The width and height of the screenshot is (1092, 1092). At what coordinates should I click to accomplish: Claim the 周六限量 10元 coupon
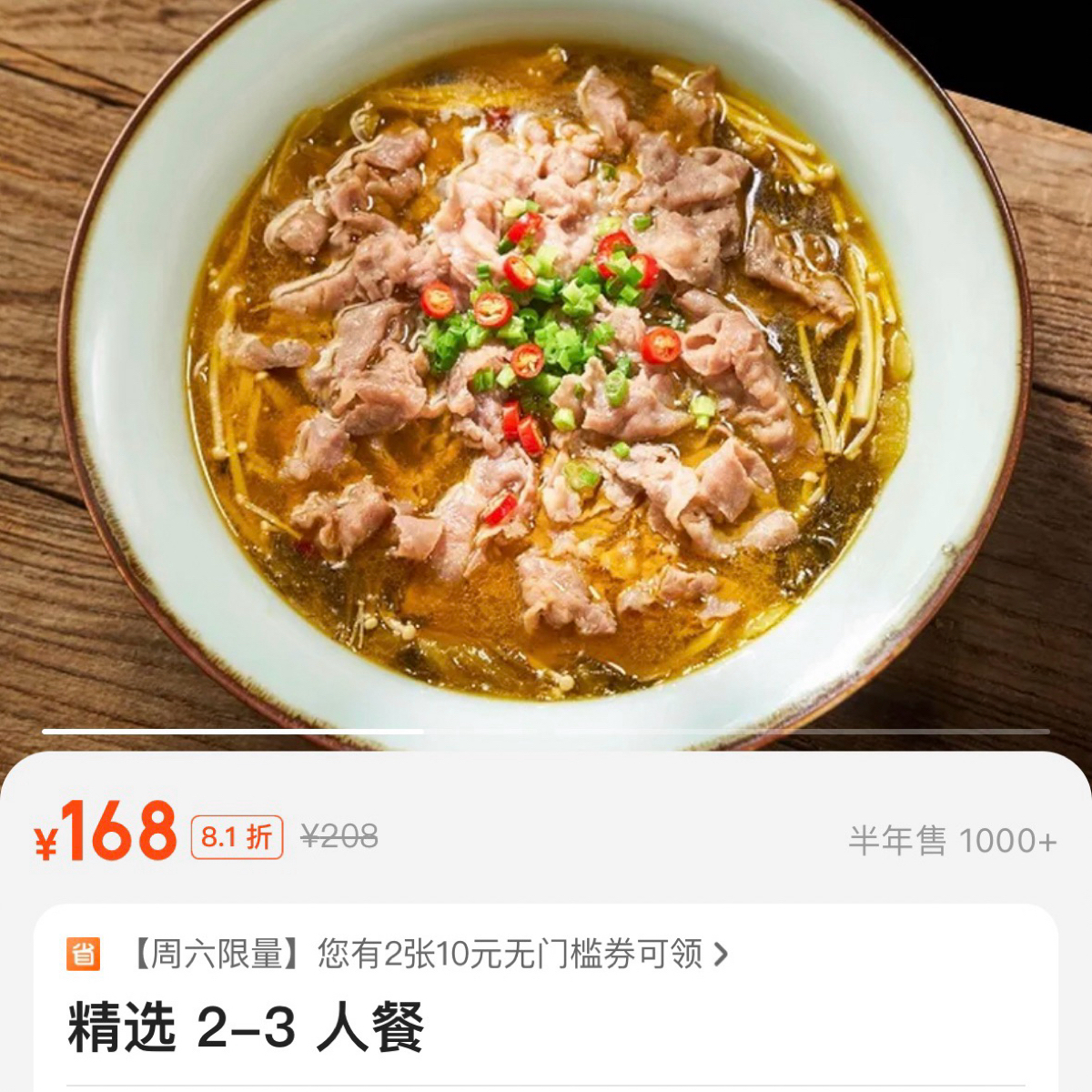click(428, 954)
